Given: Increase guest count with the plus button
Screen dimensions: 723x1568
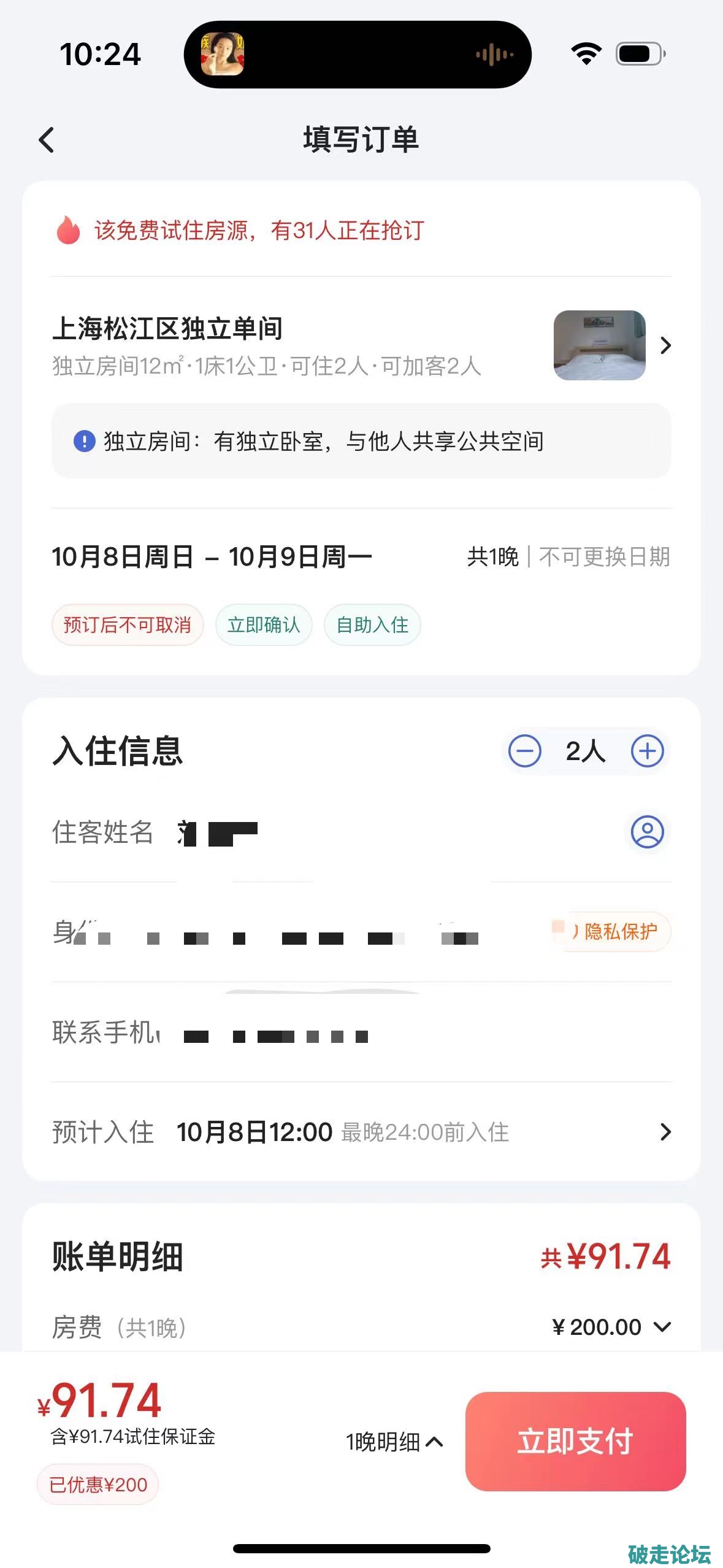Looking at the screenshot, I should coord(648,751).
